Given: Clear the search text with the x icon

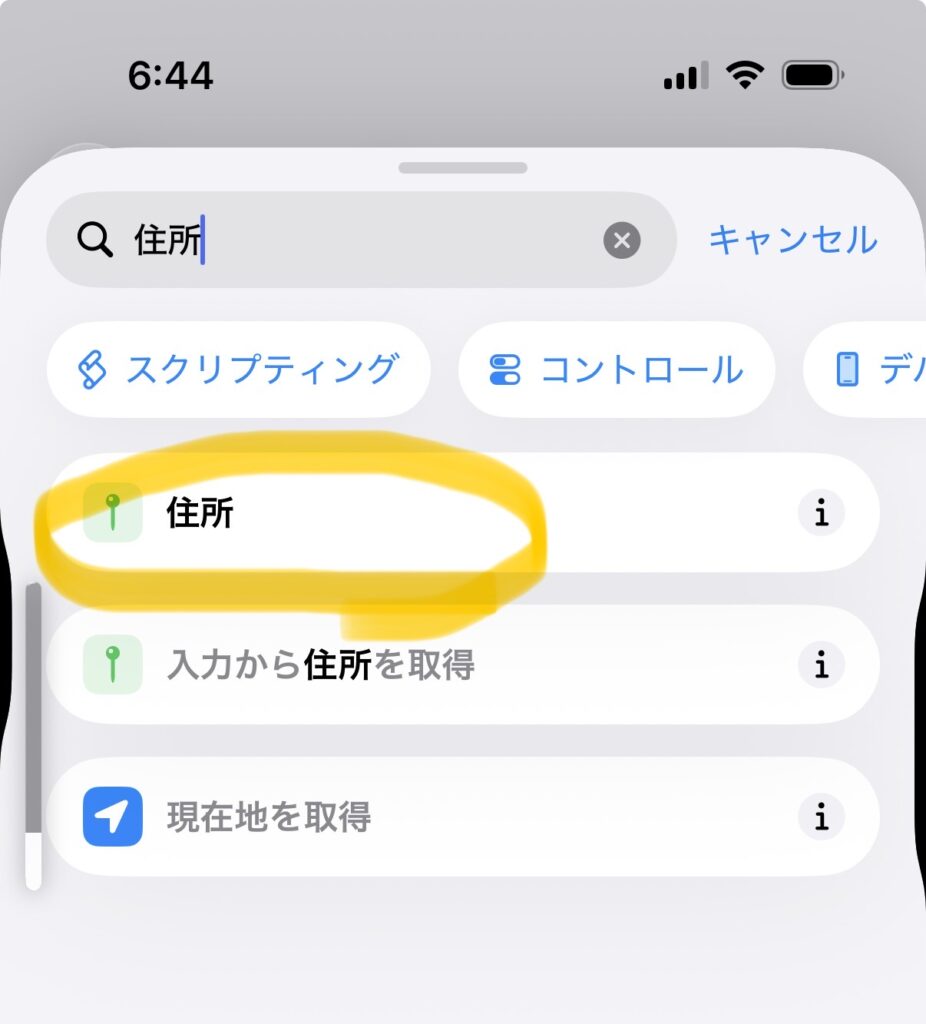Looking at the screenshot, I should tap(621, 240).
